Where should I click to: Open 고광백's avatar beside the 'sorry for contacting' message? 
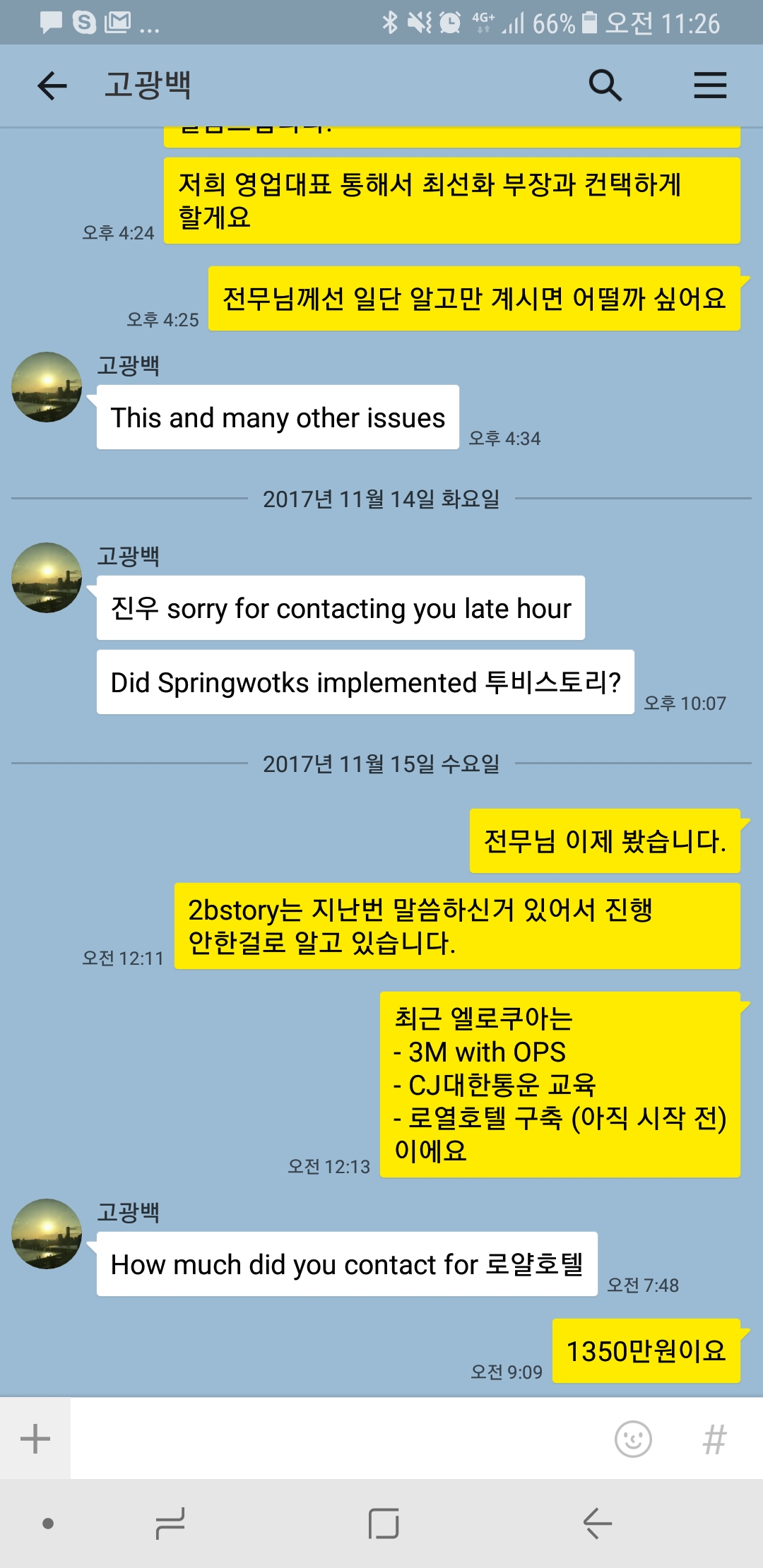tap(47, 578)
